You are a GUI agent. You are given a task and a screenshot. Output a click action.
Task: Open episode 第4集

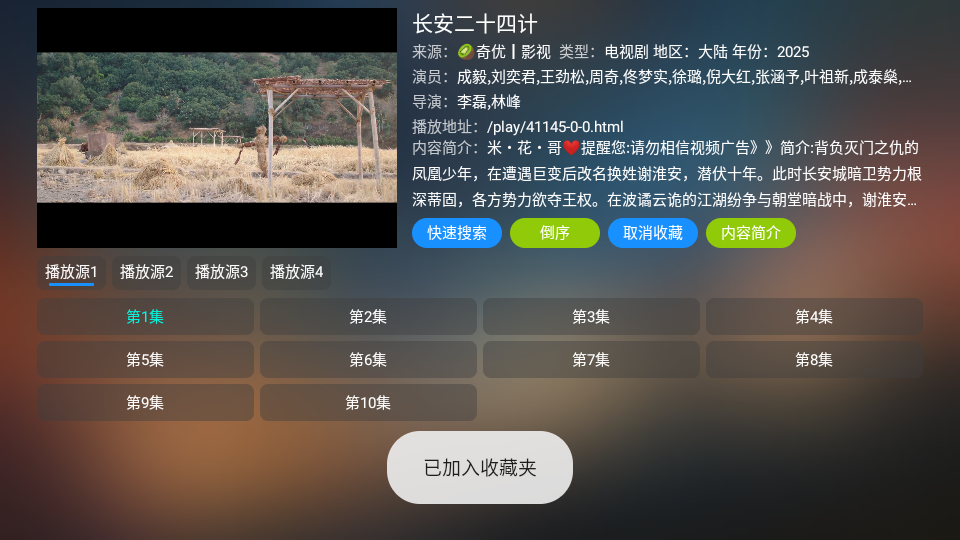[x=814, y=317]
